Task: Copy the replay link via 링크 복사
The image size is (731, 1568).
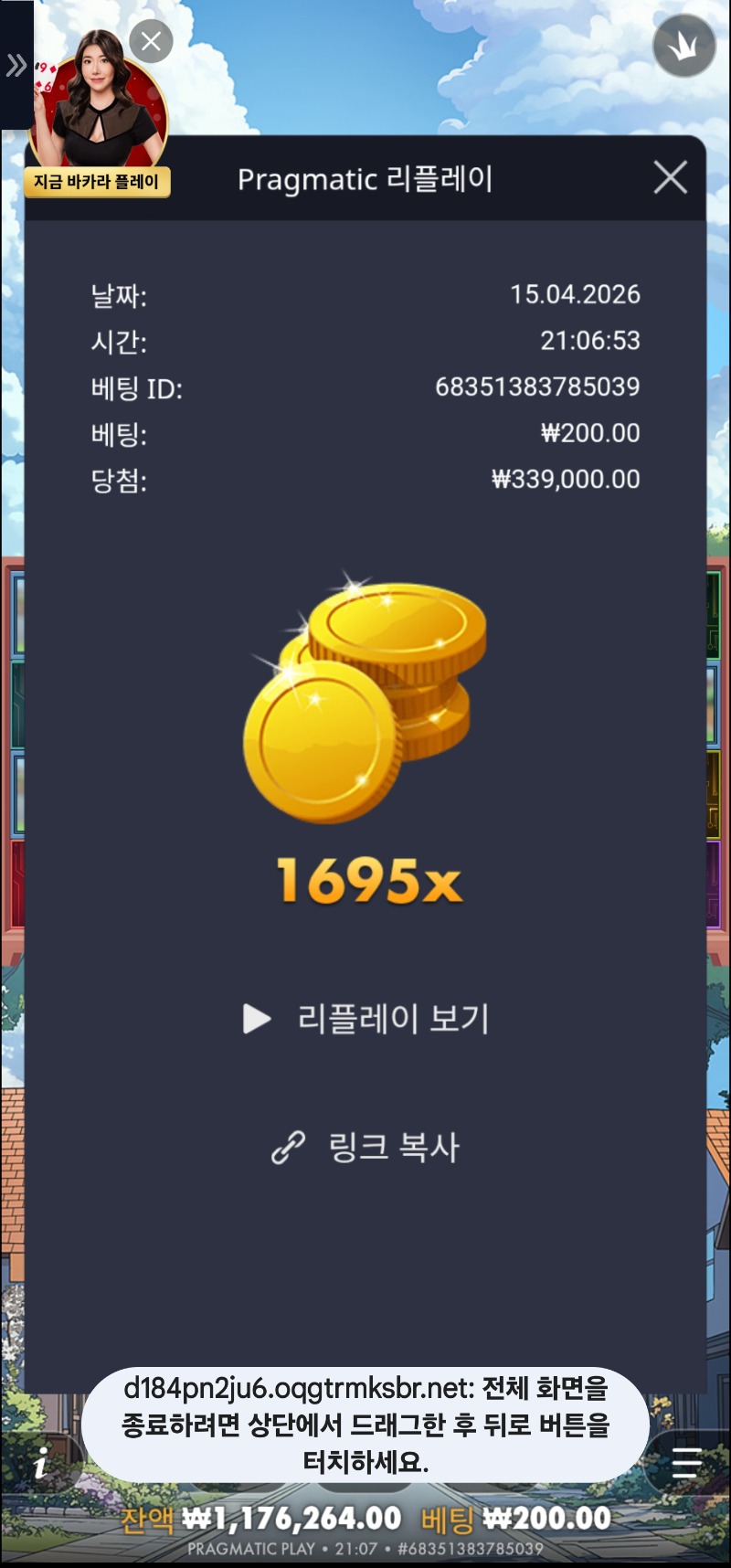Action: click(366, 1147)
